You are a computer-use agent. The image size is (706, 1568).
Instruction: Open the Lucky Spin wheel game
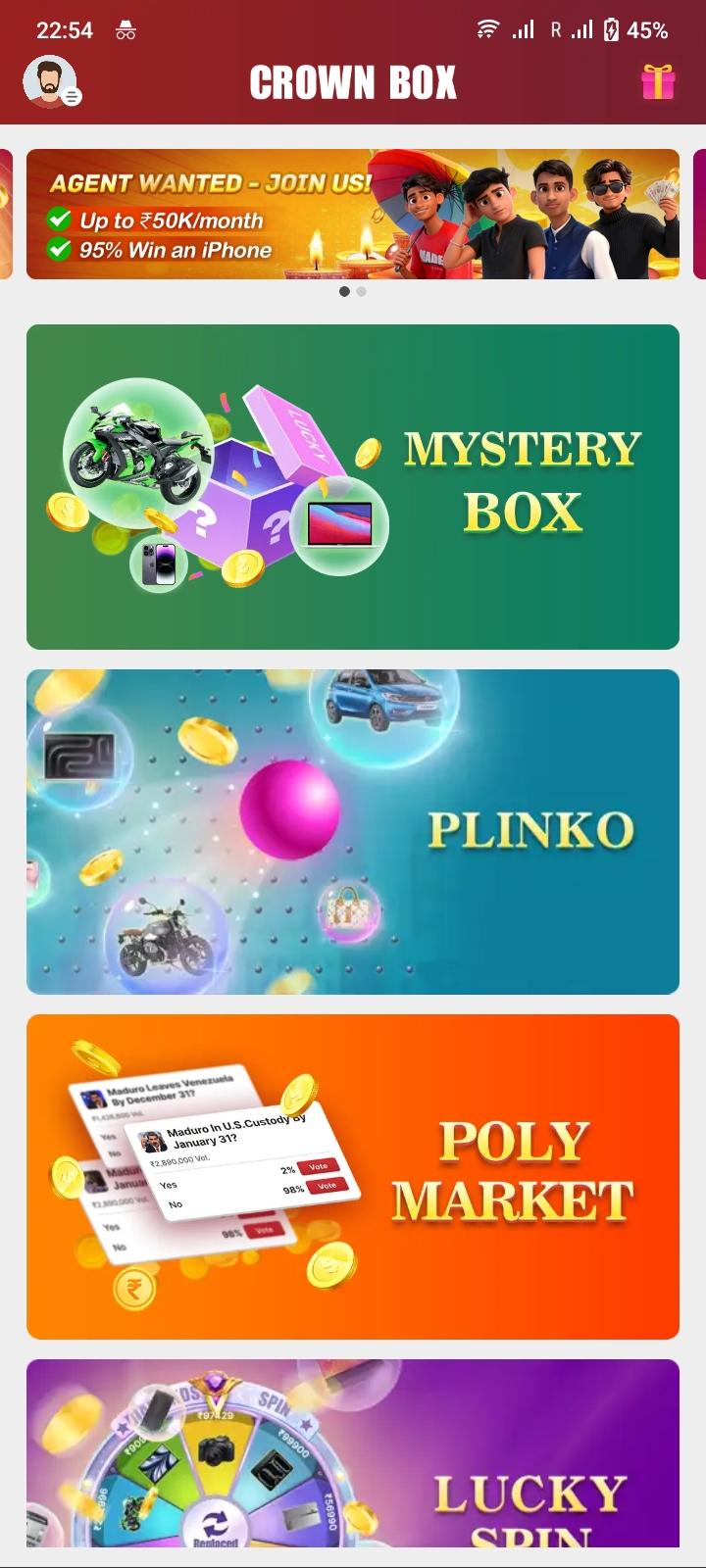click(x=352, y=1455)
